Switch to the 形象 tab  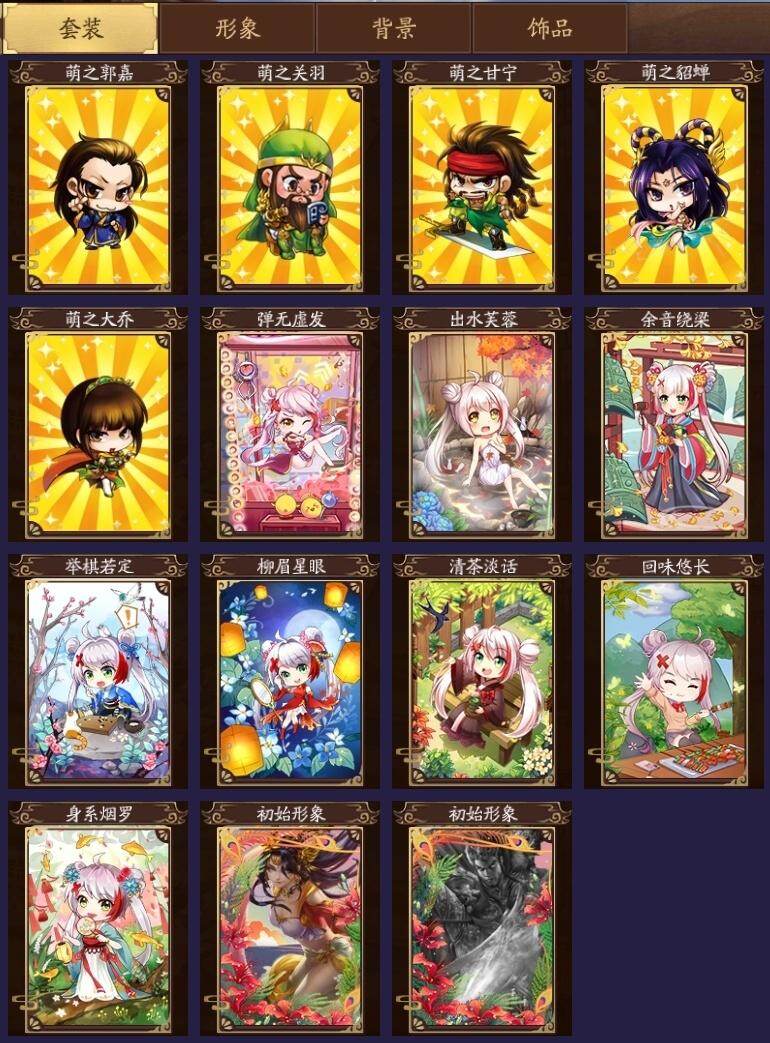[x=237, y=28]
